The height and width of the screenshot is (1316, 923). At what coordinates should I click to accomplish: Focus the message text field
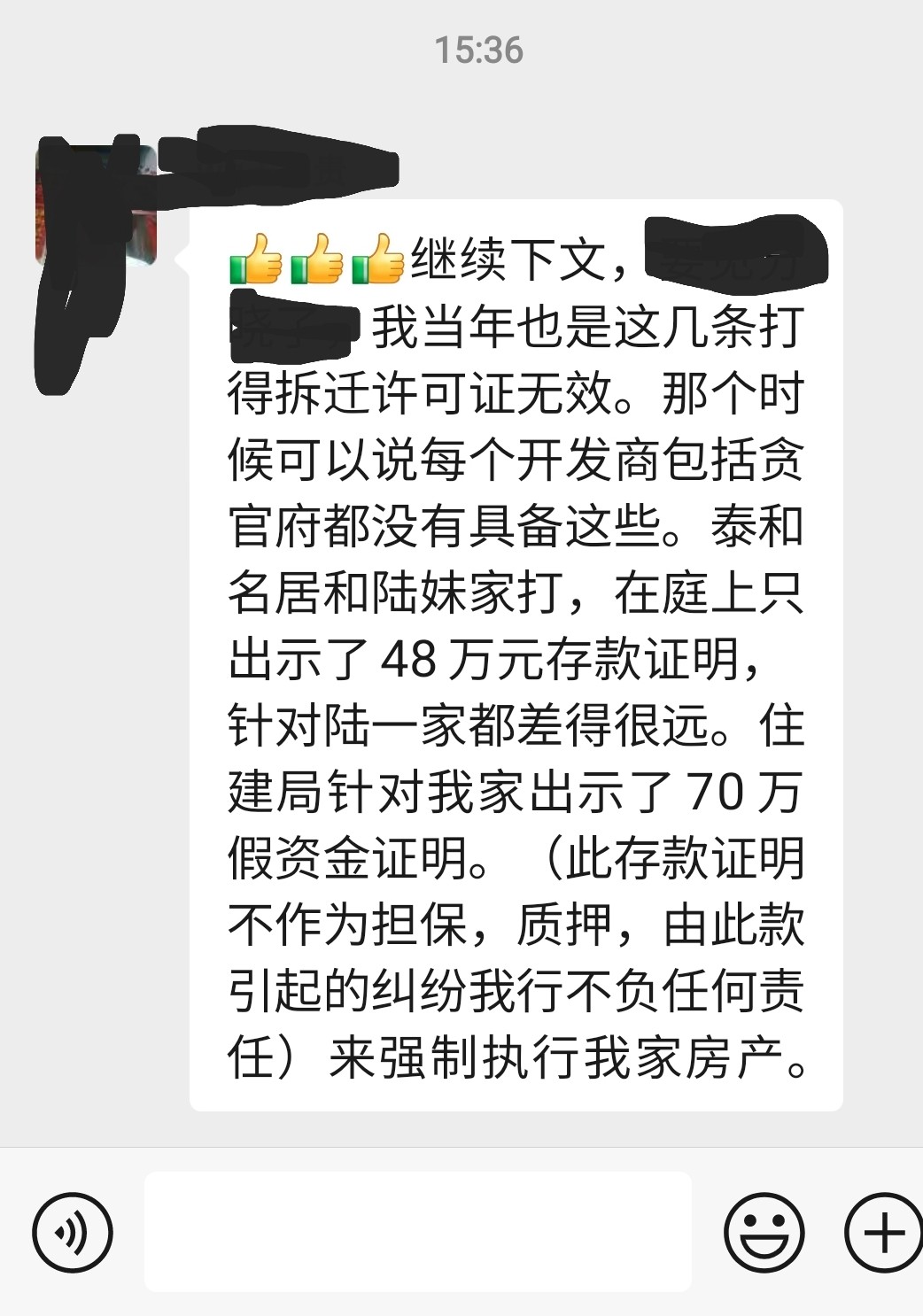pos(417,1232)
